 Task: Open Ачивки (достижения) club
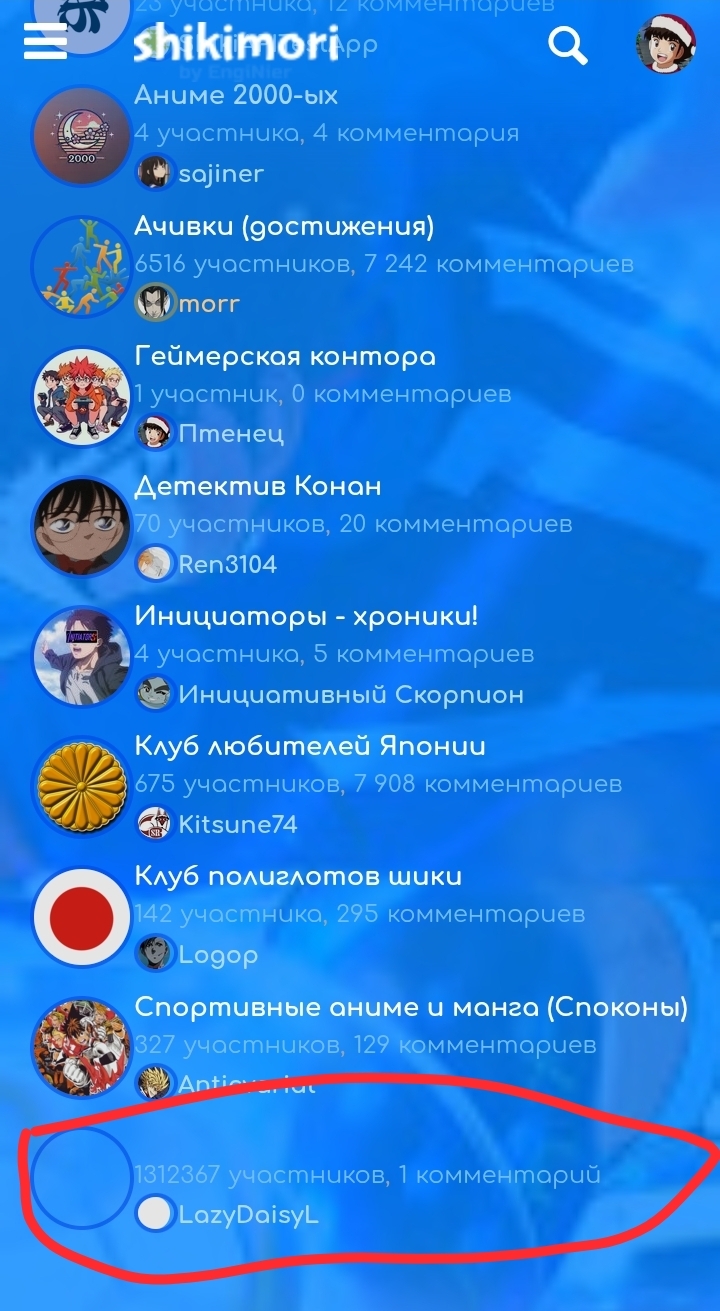pos(284,226)
